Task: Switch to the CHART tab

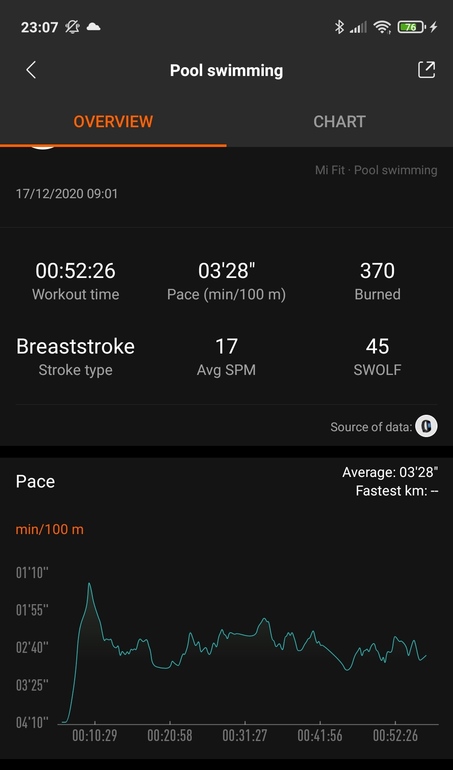Action: pyautogui.click(x=340, y=122)
